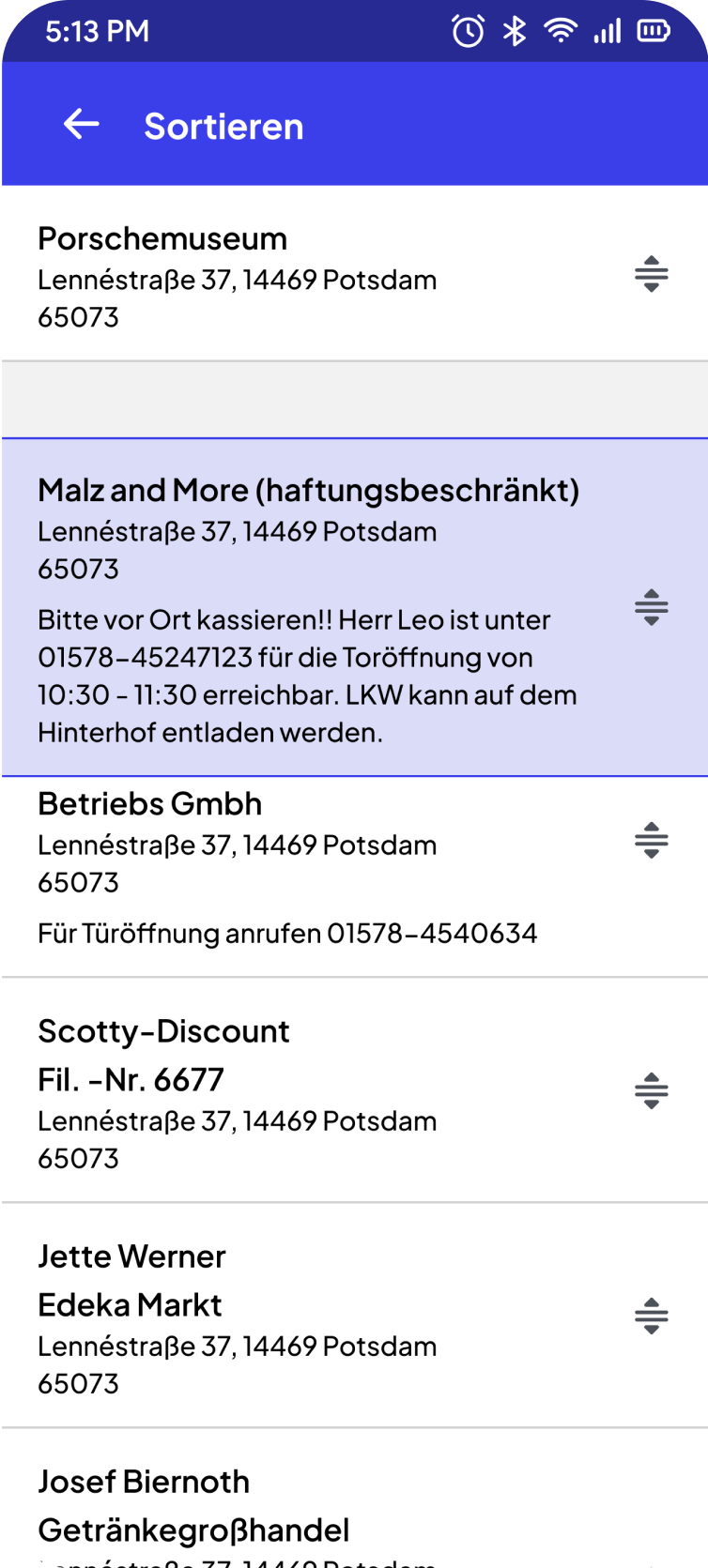Tap the battery indicator in the status bar
The width and height of the screenshot is (708, 1568).
tap(654, 31)
